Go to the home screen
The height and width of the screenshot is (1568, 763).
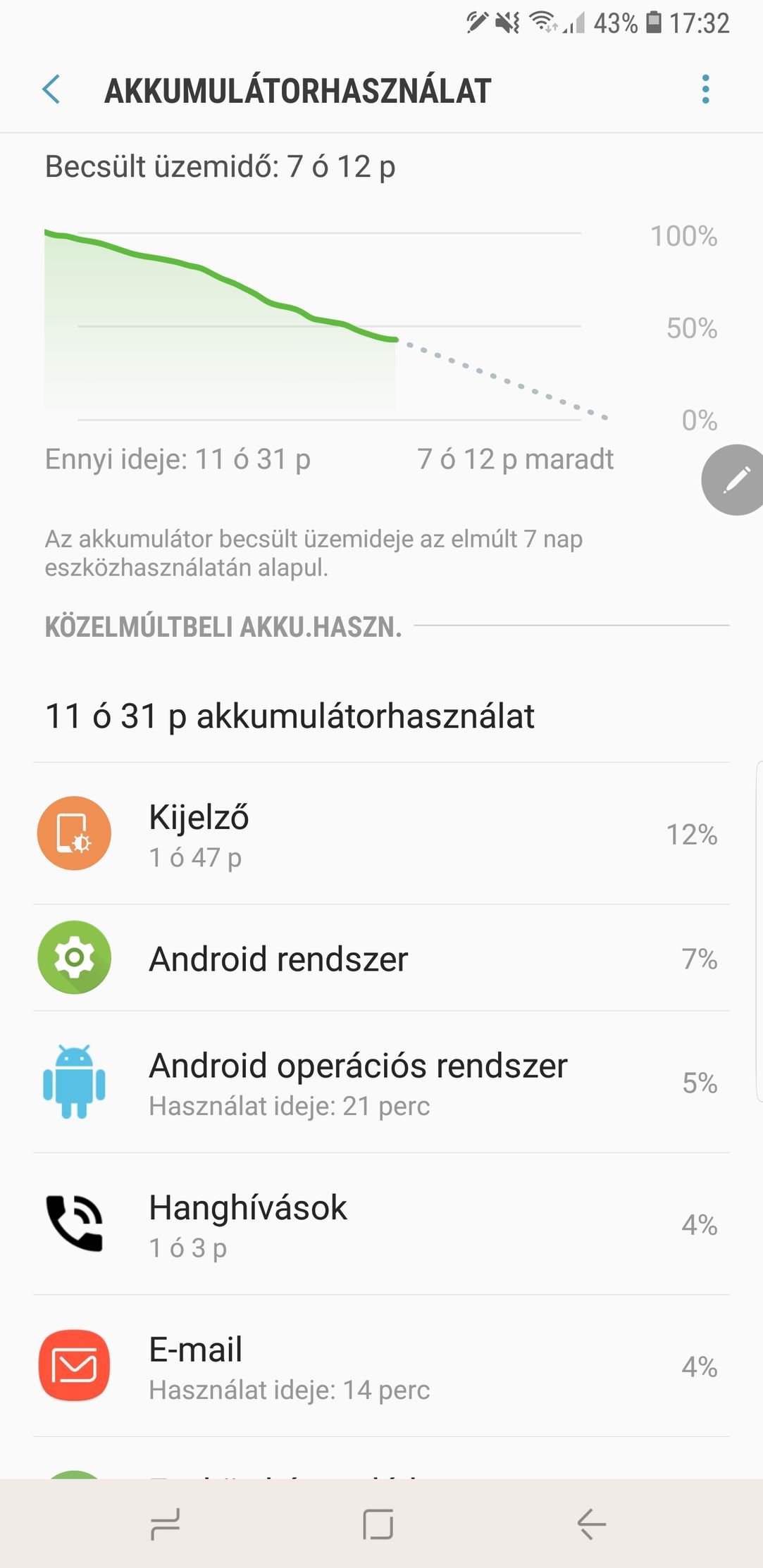[378, 1524]
